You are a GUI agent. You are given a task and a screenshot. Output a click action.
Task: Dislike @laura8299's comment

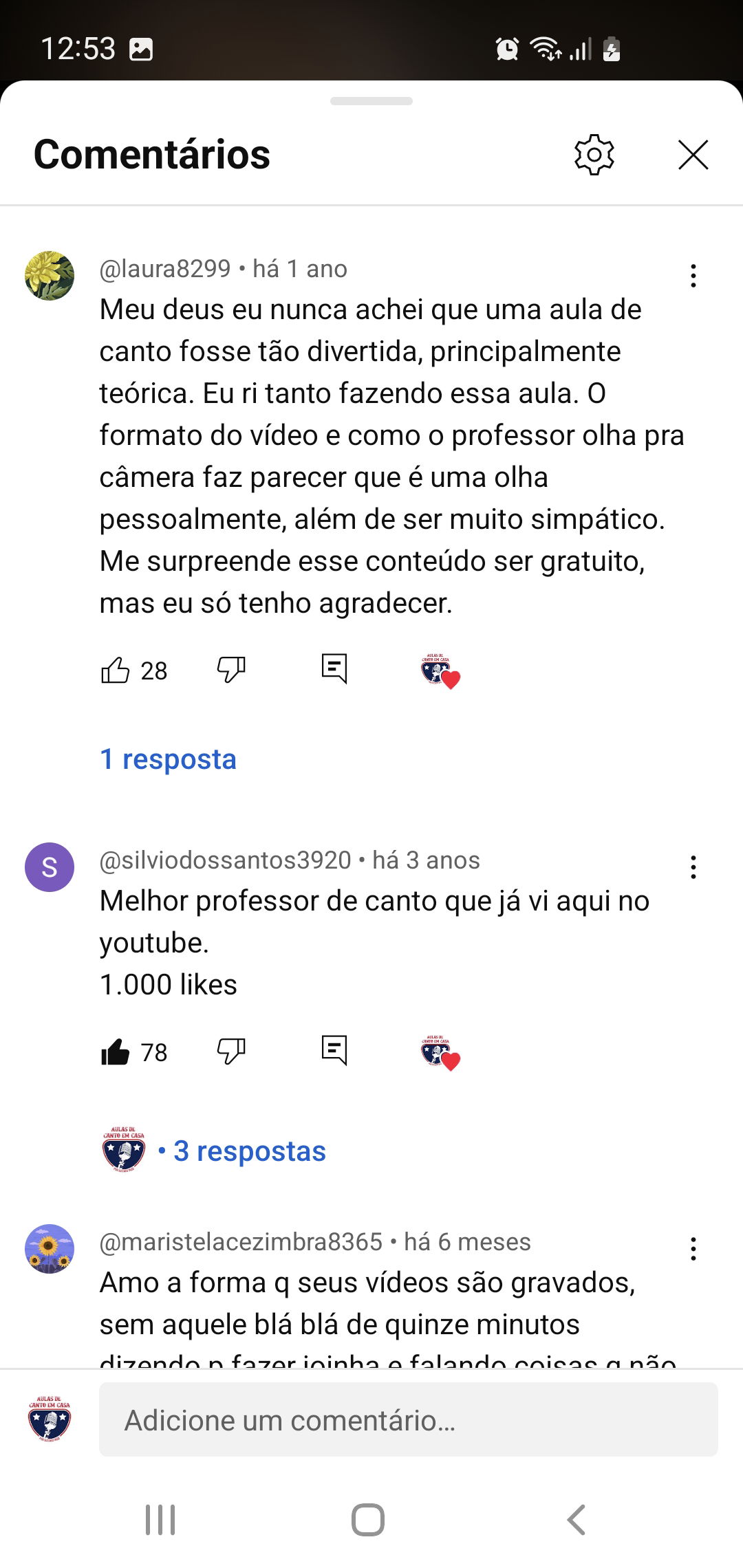(231, 669)
